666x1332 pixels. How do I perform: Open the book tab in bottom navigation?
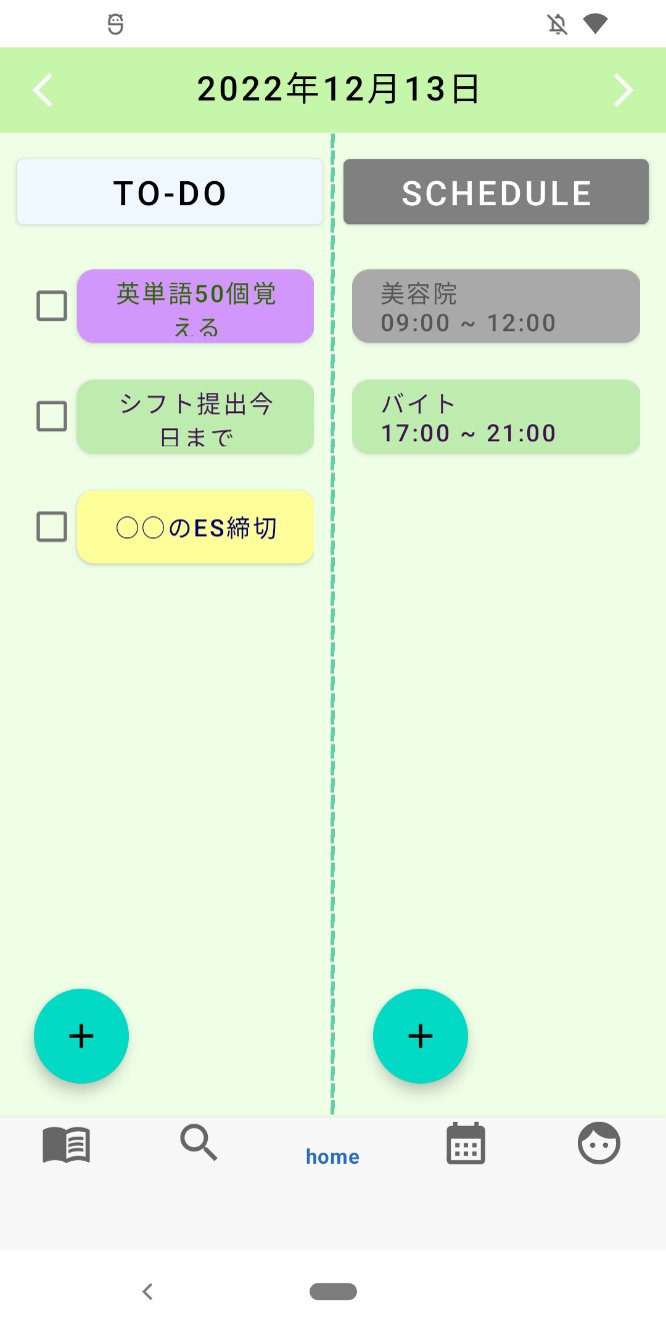coord(66,1144)
